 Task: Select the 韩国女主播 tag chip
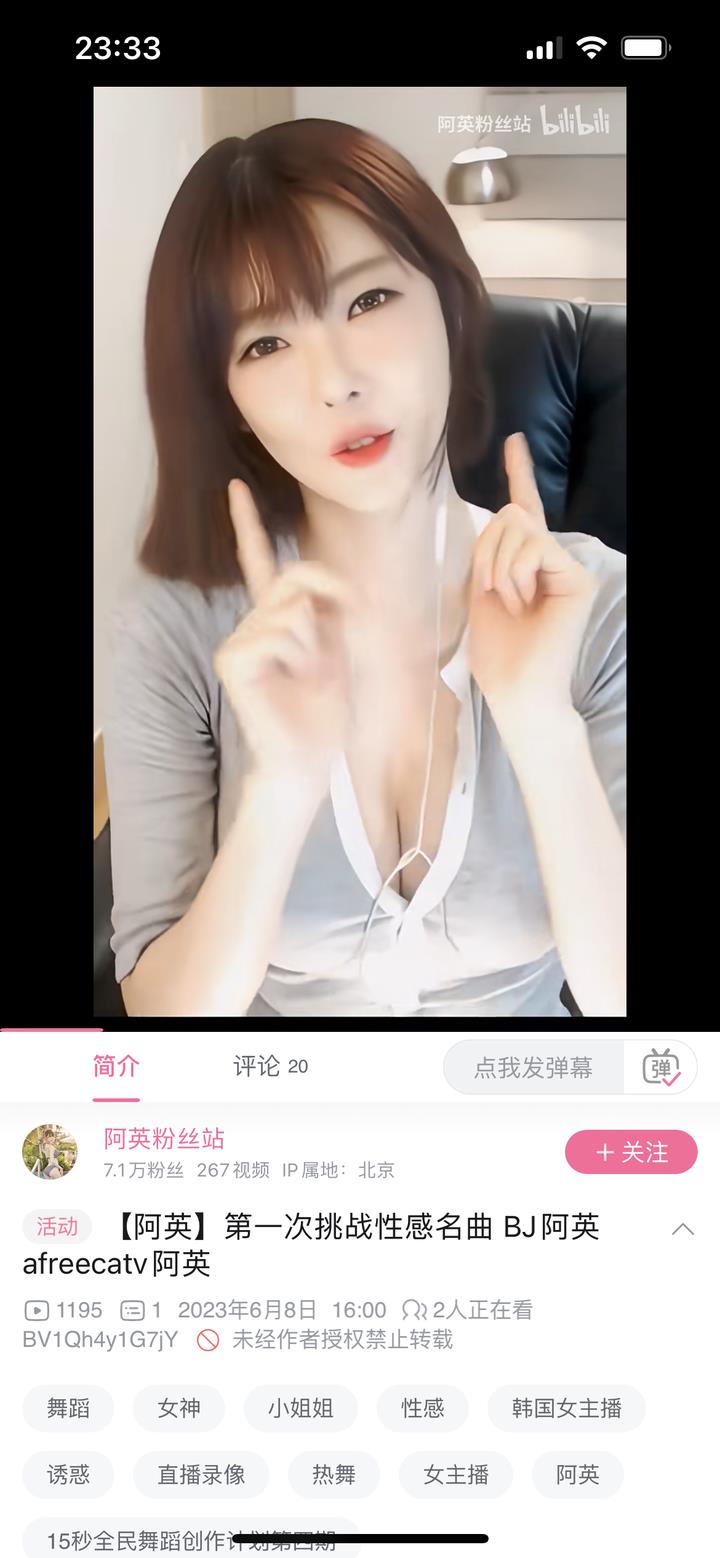[566, 1408]
